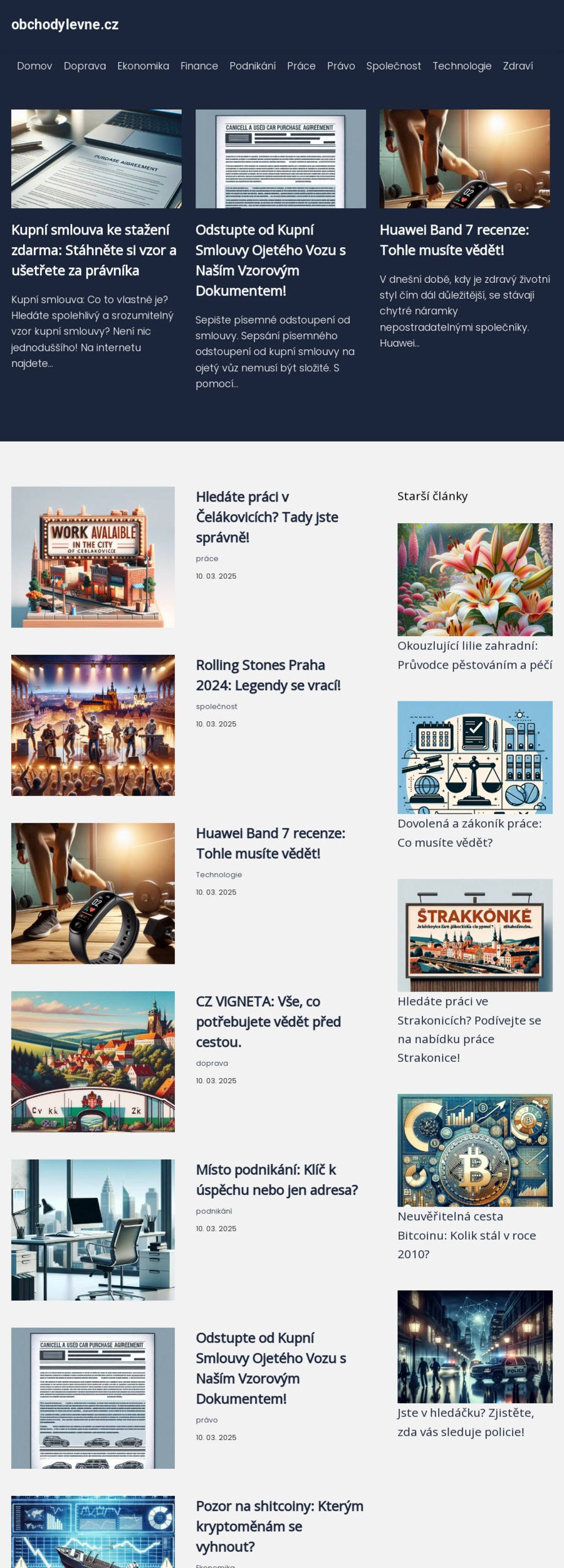Open Rolling Stones Praha 2024 article
The width and height of the screenshot is (564, 1568).
268,675
